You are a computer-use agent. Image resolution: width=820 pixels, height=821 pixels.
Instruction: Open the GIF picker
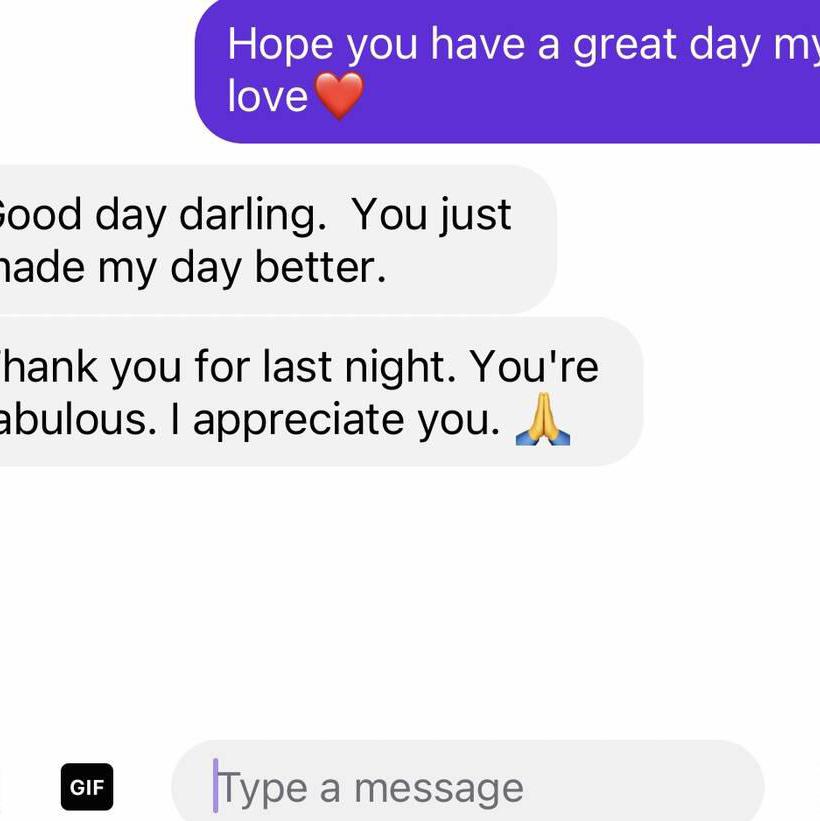coord(87,786)
